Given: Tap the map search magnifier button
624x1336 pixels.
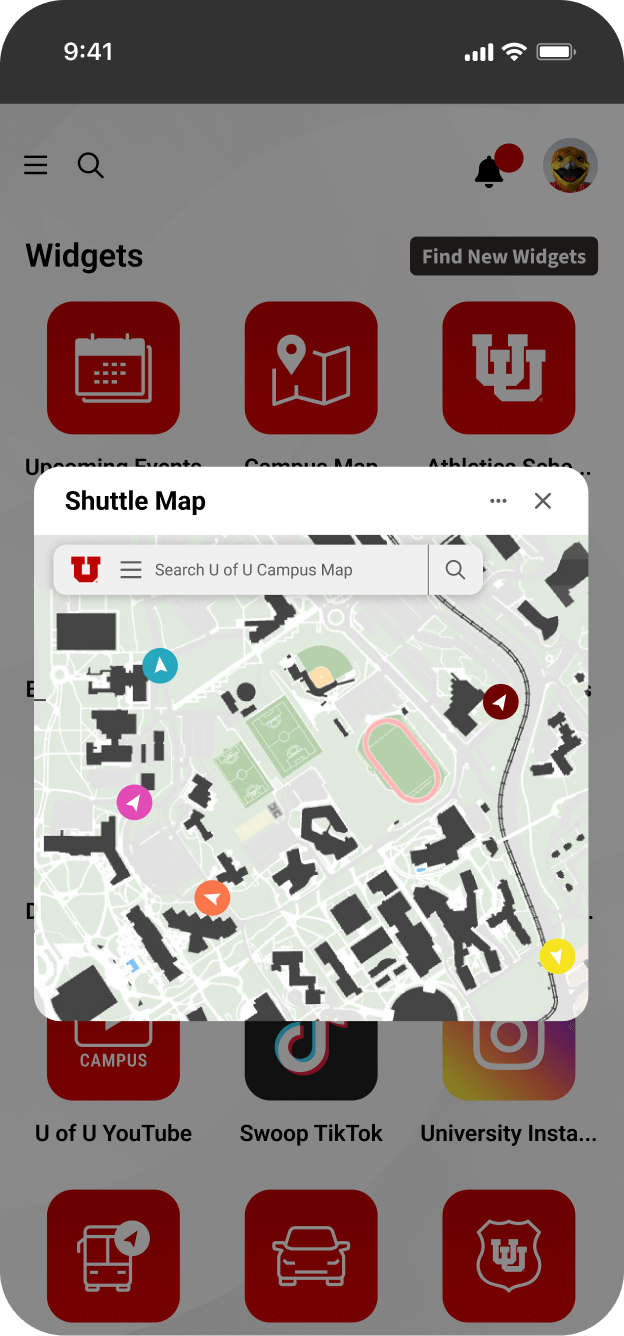Looking at the screenshot, I should click(x=455, y=570).
